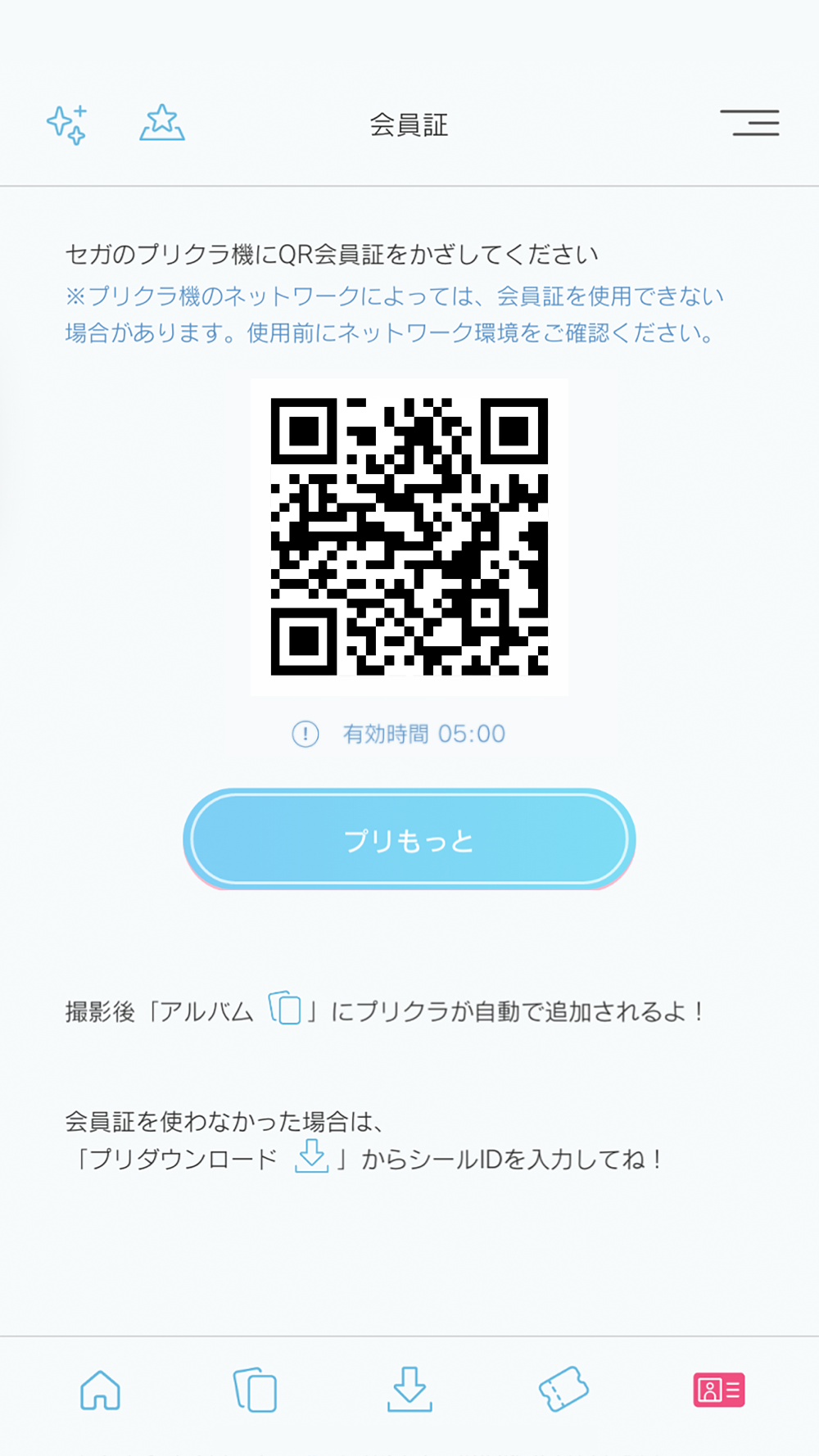Open the star tray icon in header
The width and height of the screenshot is (819, 1456).
click(x=162, y=124)
